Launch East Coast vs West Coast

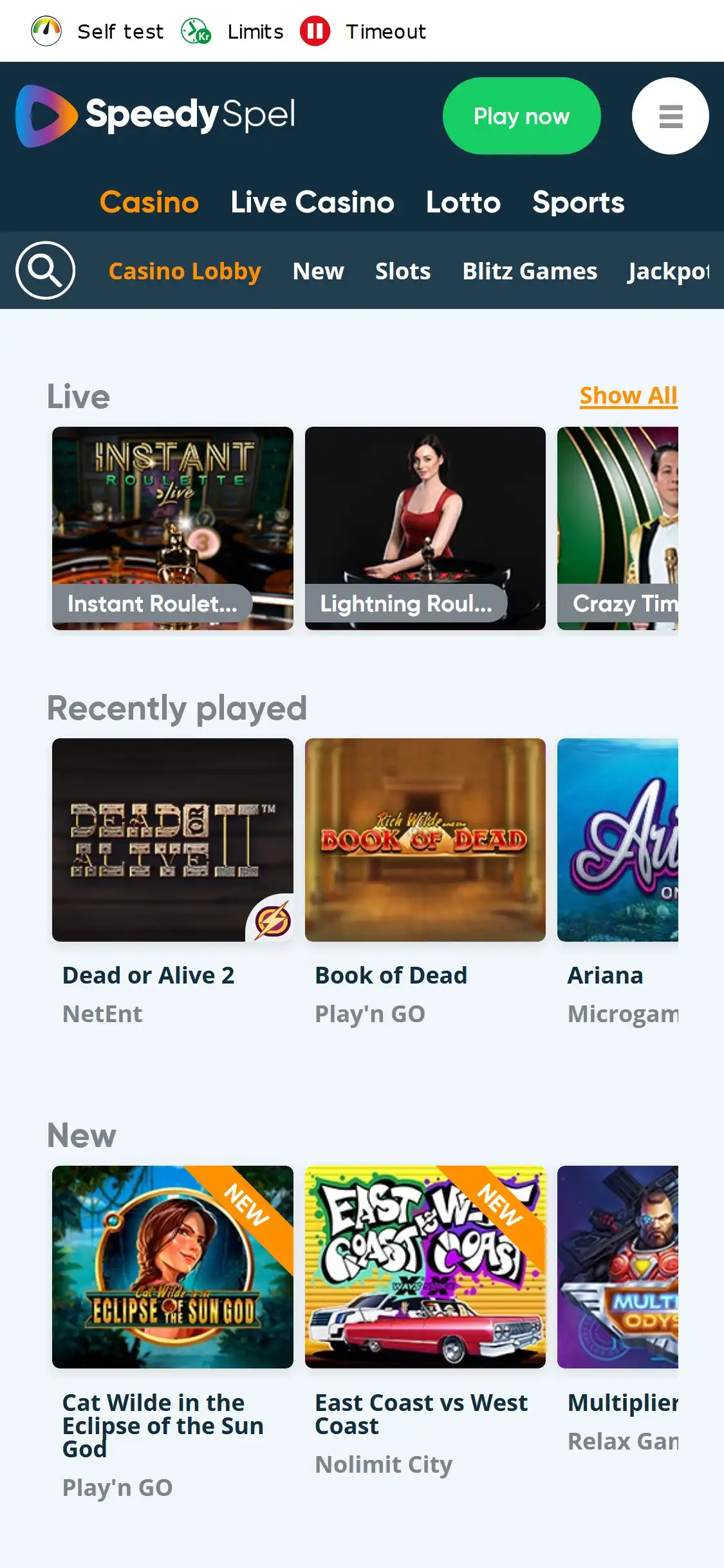[x=425, y=1267]
